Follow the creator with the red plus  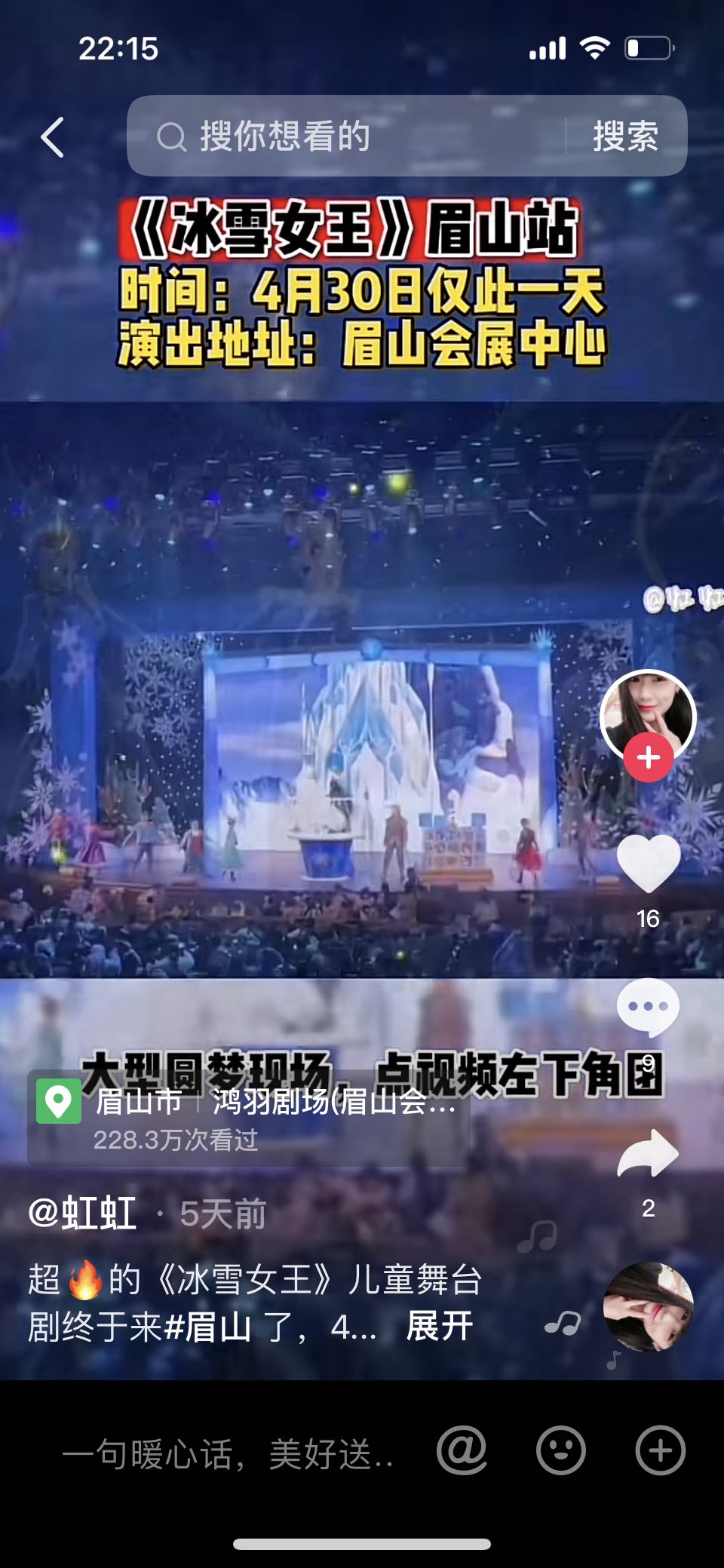point(648,758)
